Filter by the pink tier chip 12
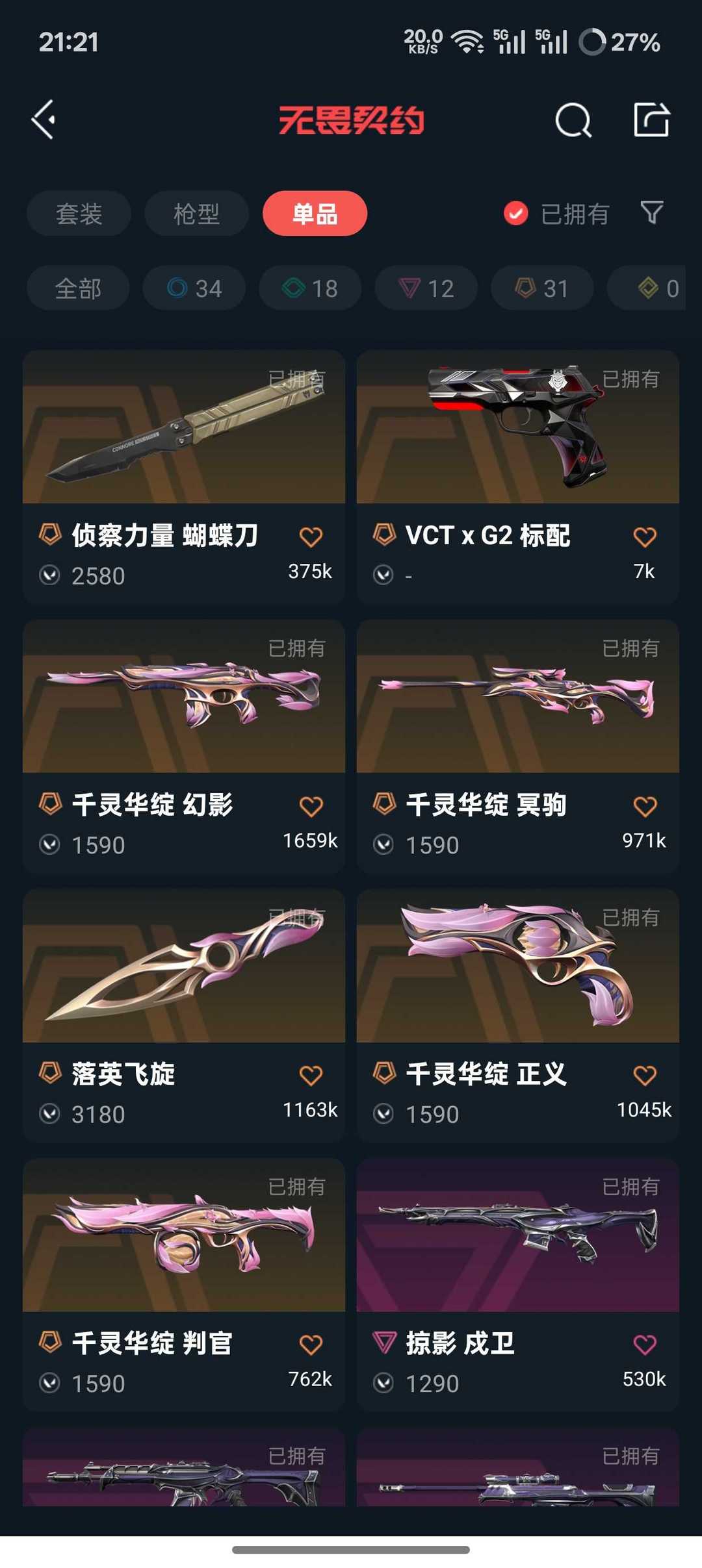702x1568 pixels. [x=426, y=288]
